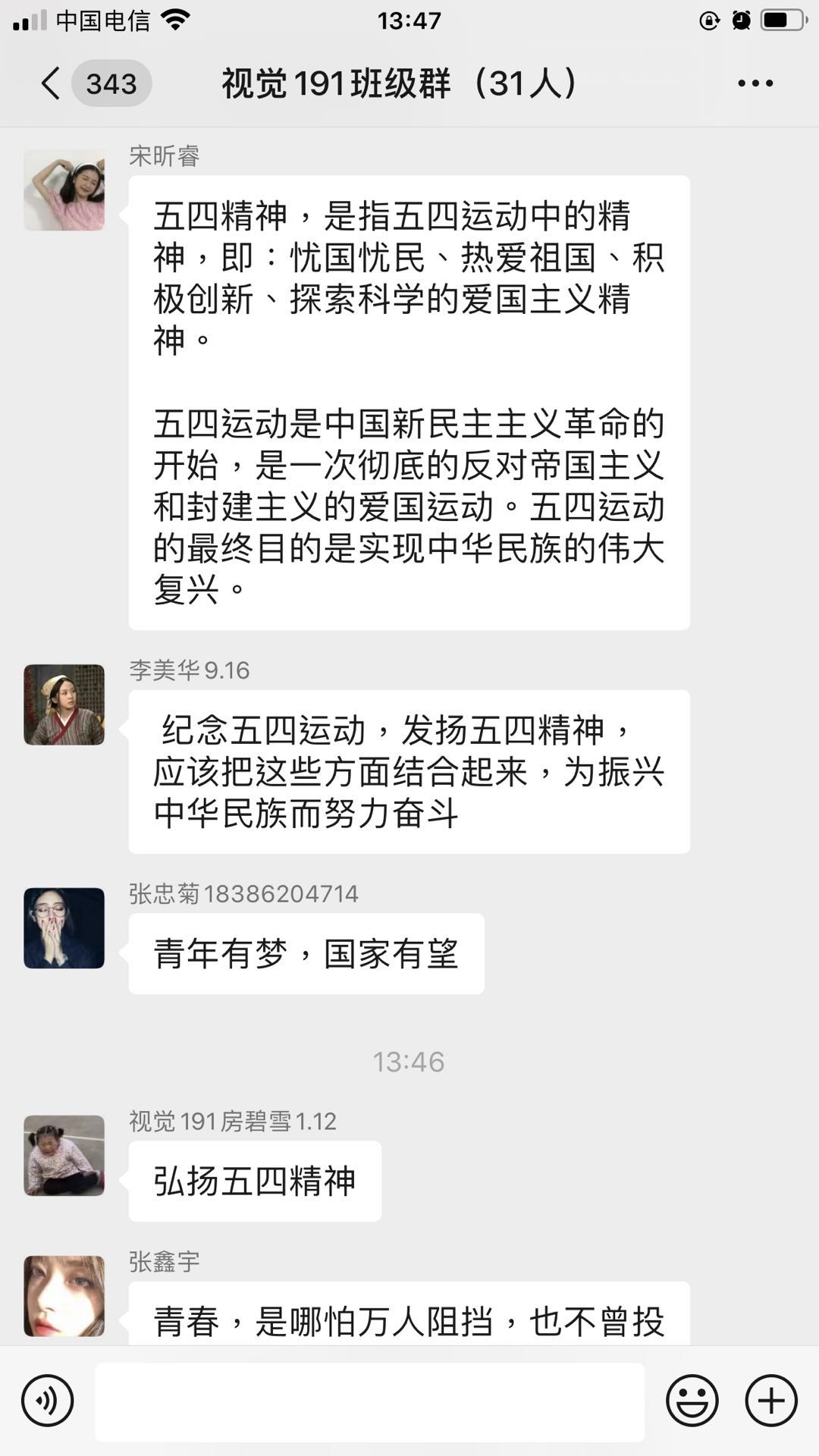
Task: Open the emoji picker
Action: [x=692, y=1401]
